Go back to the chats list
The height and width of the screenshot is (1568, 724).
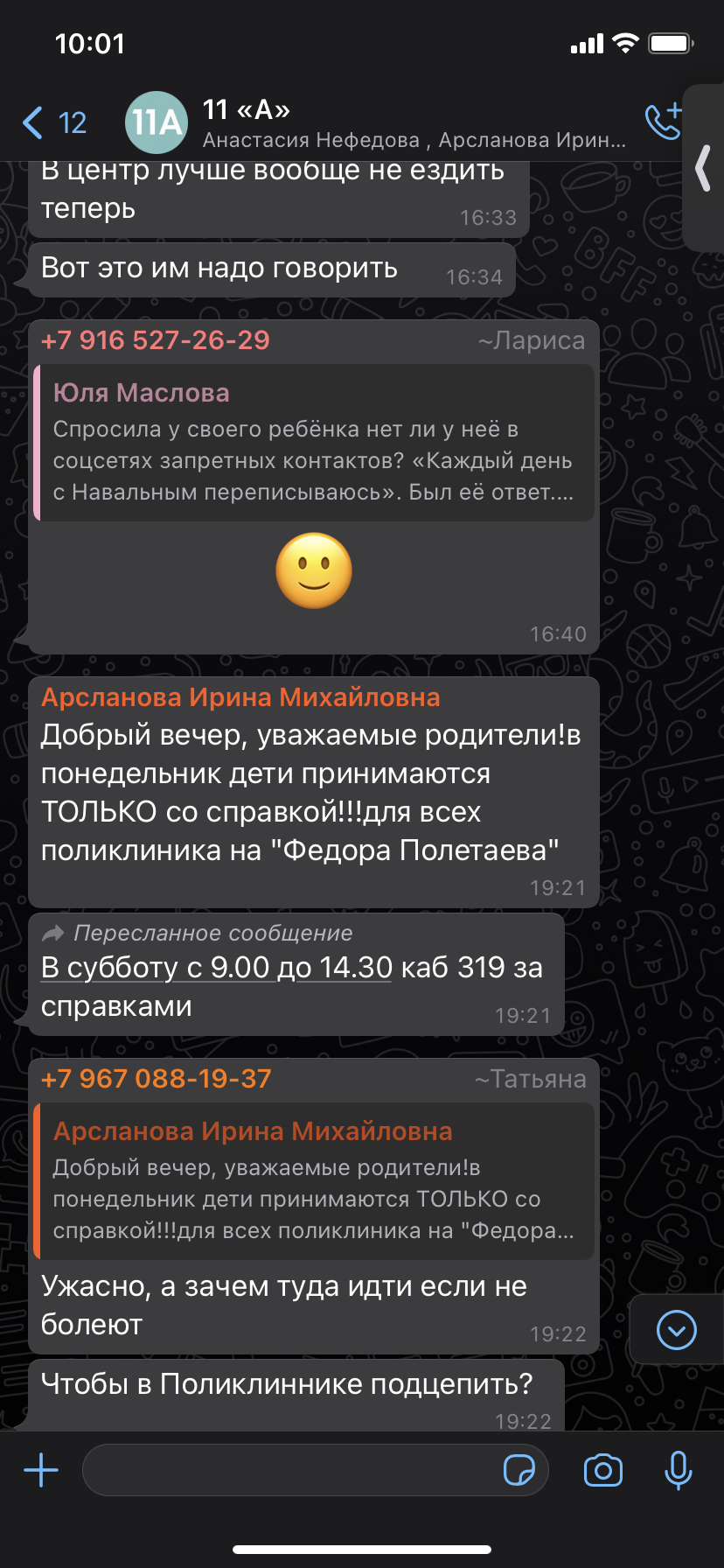[54, 122]
